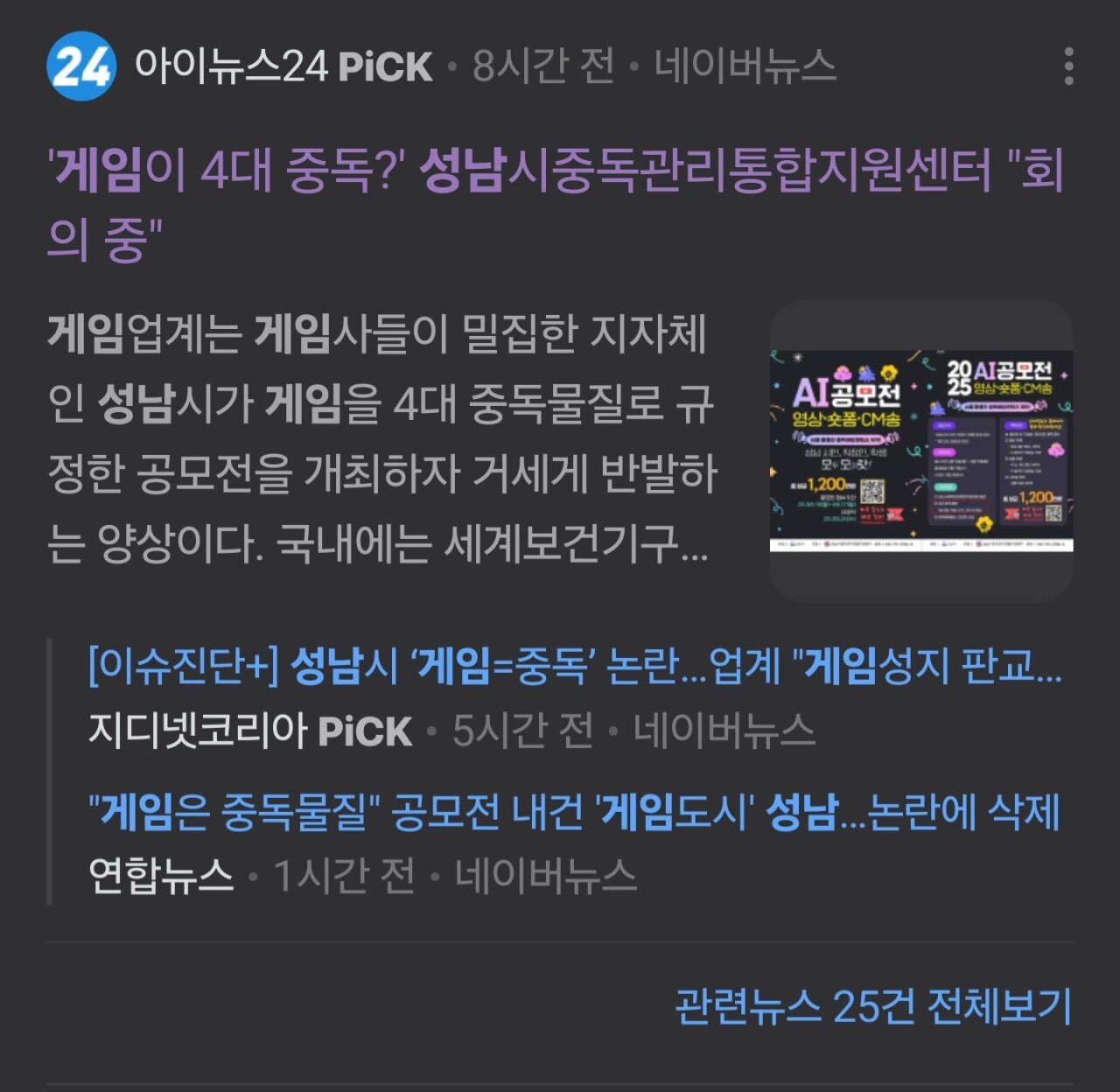Open 네이버뉴스 link beside 아이뉴스24
1120x1092 pixels.
[745, 66]
